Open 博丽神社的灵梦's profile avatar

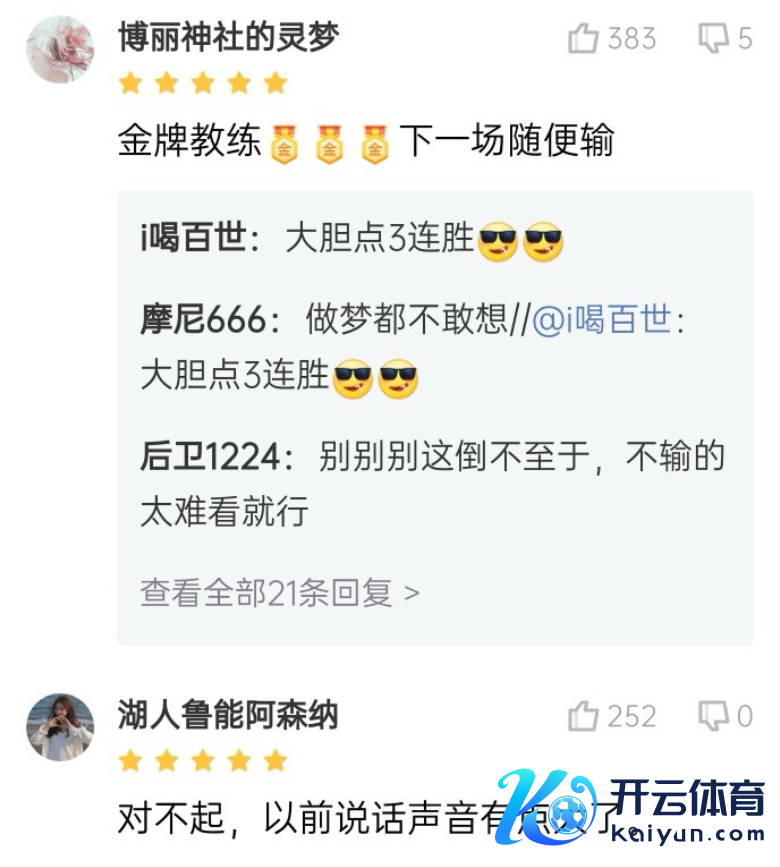60,50
